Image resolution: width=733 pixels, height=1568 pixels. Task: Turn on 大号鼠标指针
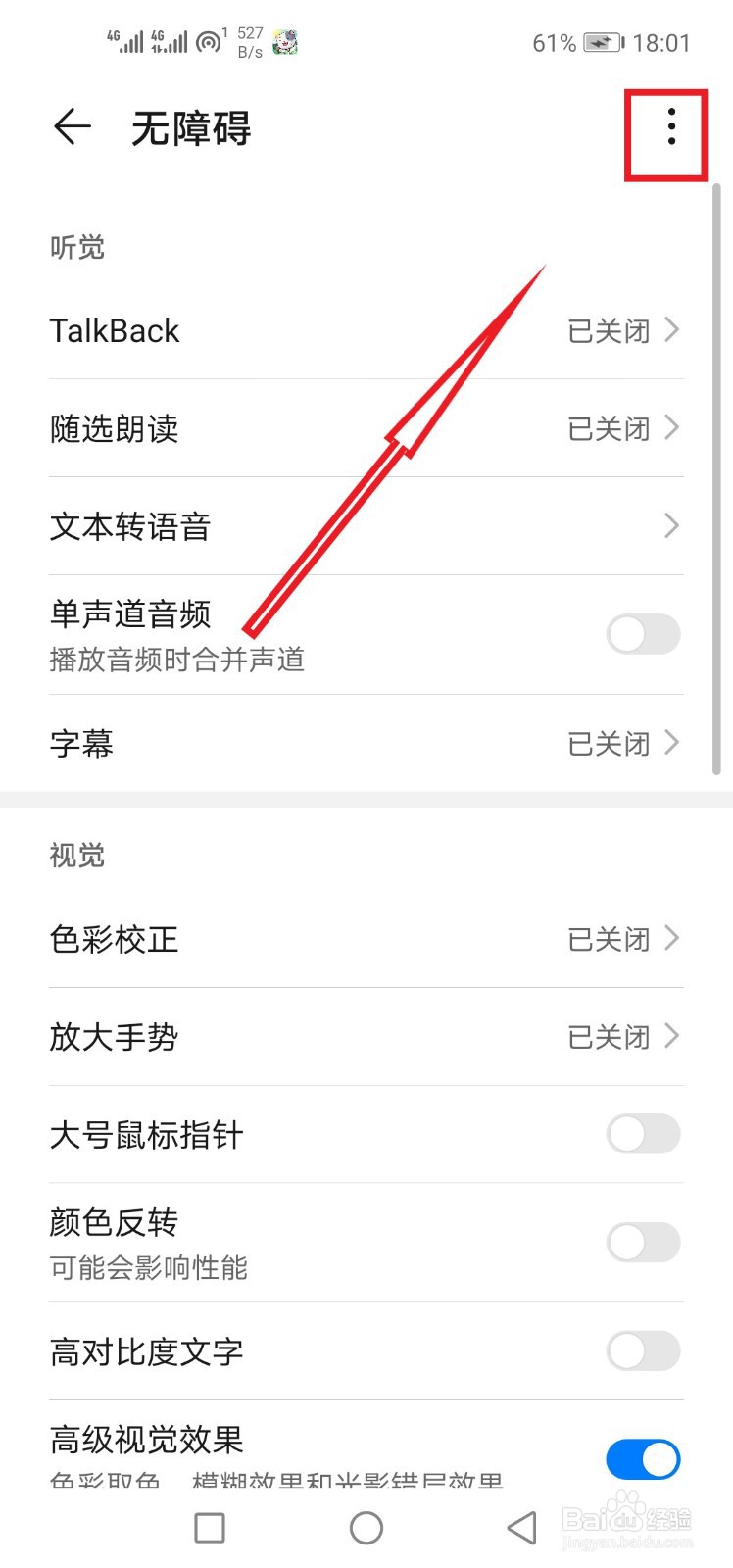pos(643,1134)
